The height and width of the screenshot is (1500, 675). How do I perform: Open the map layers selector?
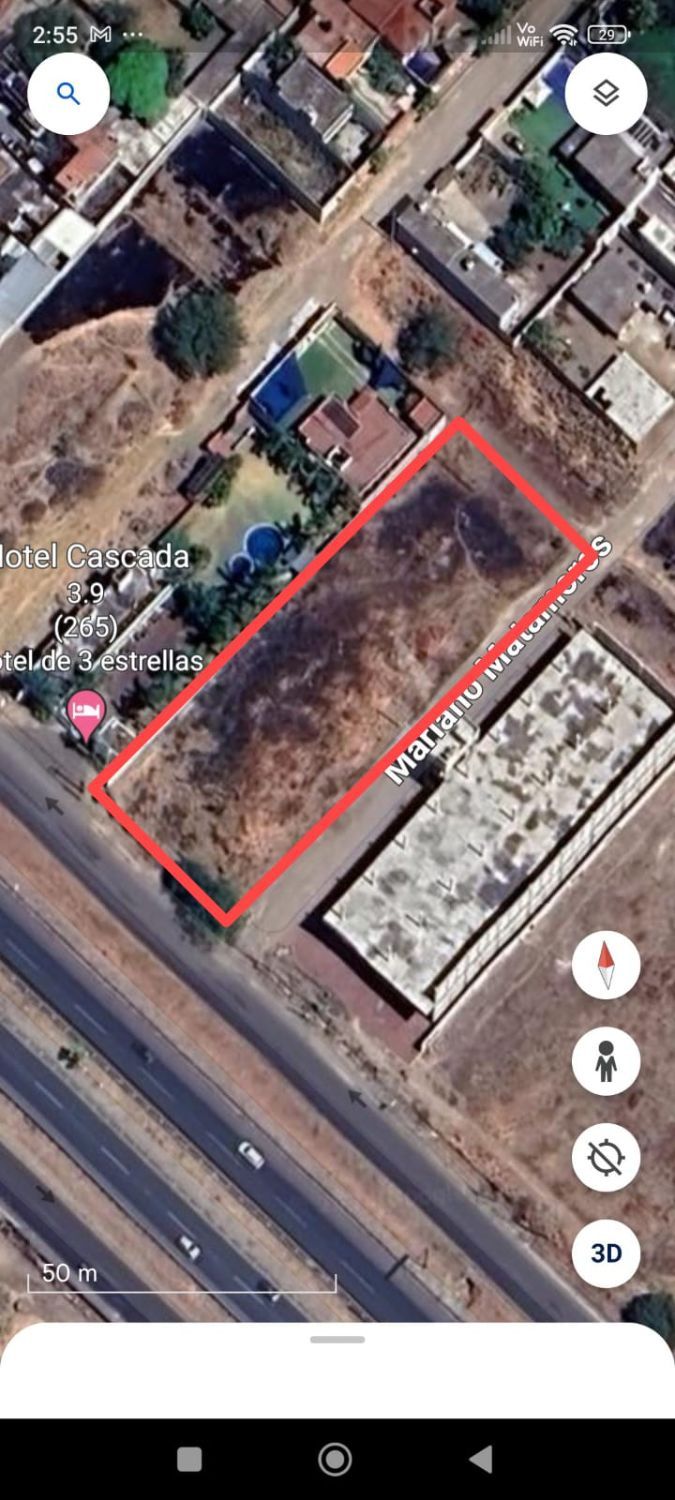[606, 94]
